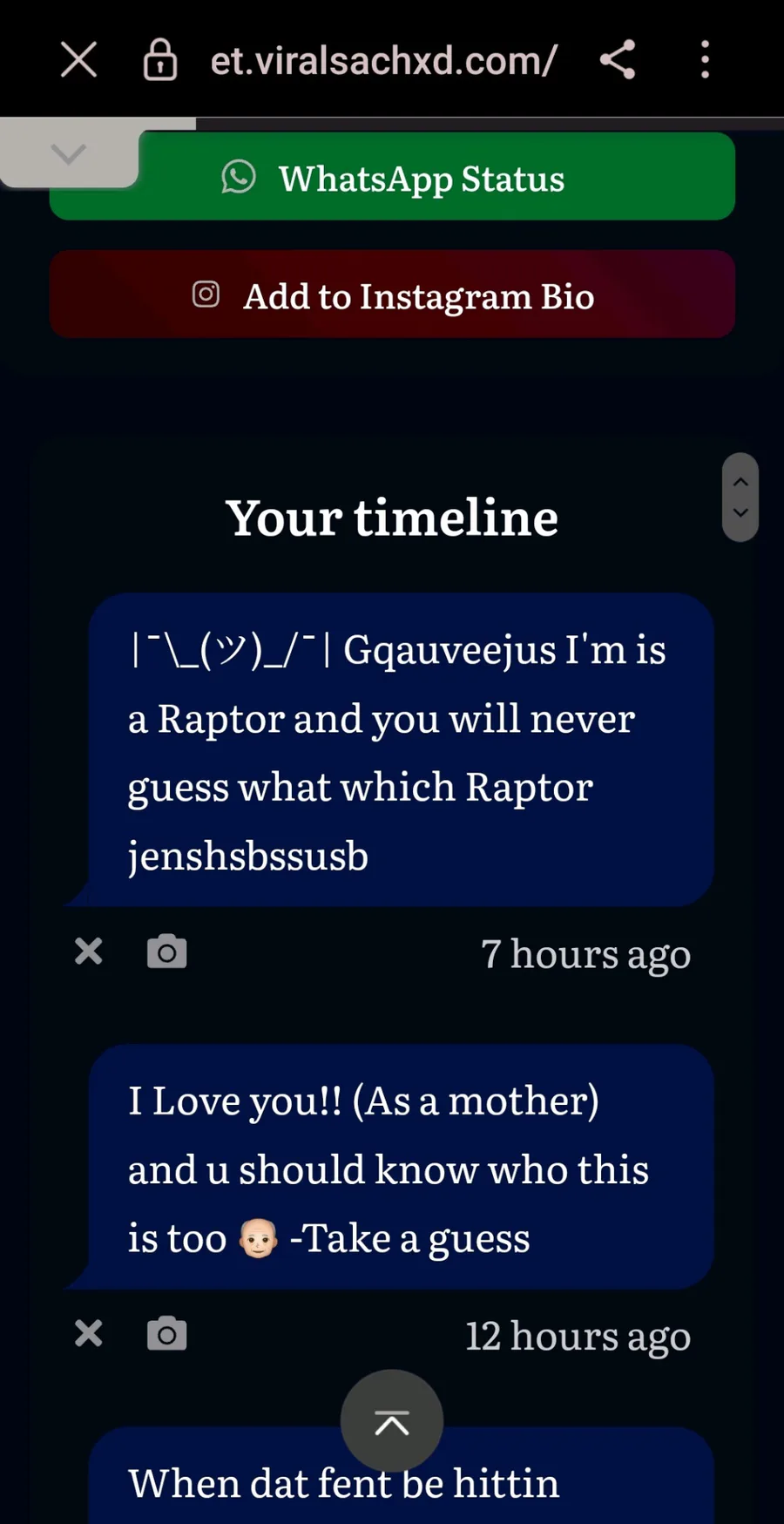View site security lock info
The height and width of the screenshot is (1524, 784).
click(160, 60)
